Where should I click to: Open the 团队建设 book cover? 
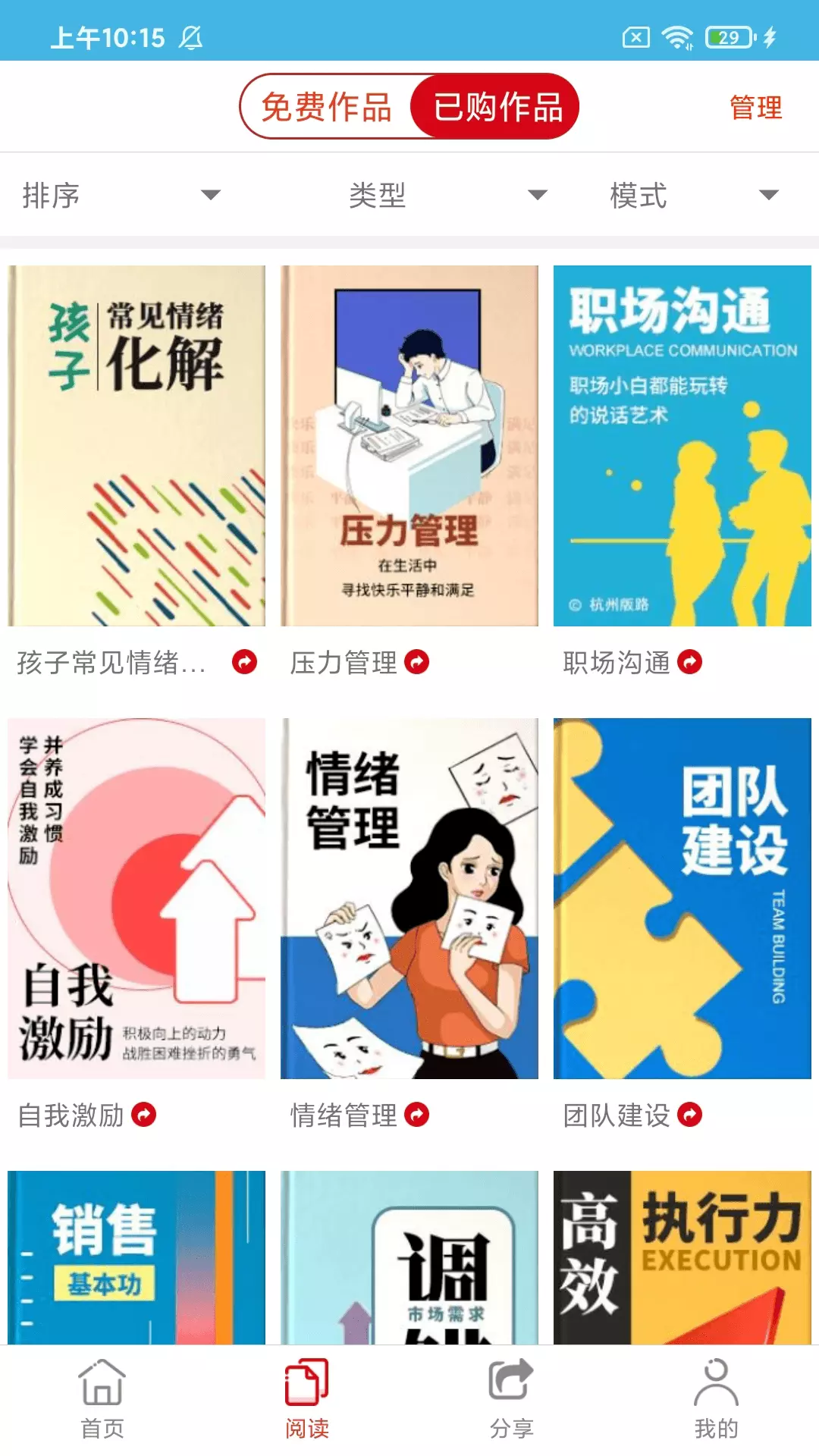coord(682,899)
